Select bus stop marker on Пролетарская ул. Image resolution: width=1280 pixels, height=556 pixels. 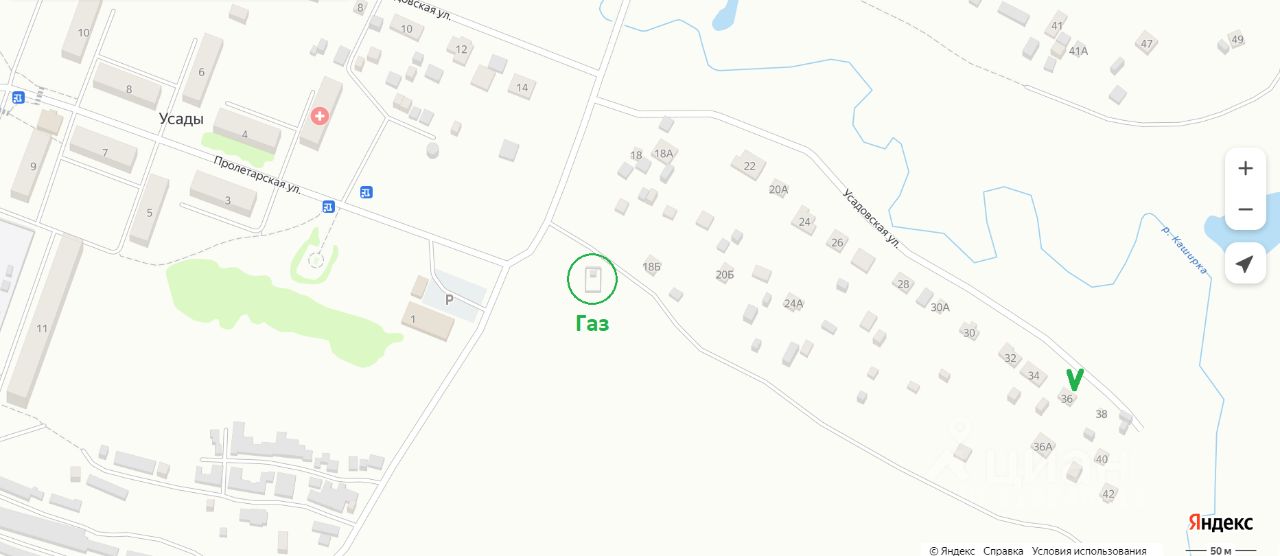click(x=329, y=206)
